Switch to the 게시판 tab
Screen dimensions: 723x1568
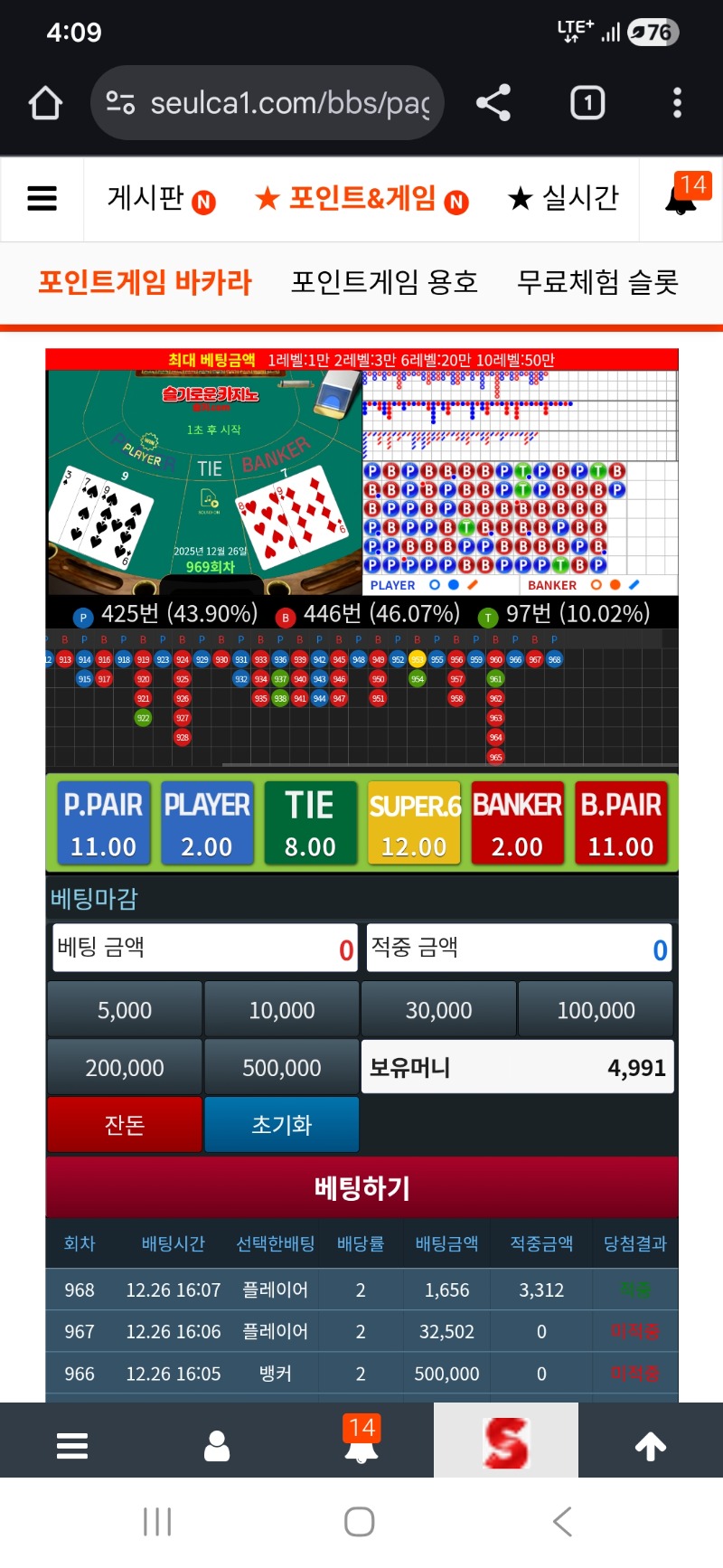160,198
